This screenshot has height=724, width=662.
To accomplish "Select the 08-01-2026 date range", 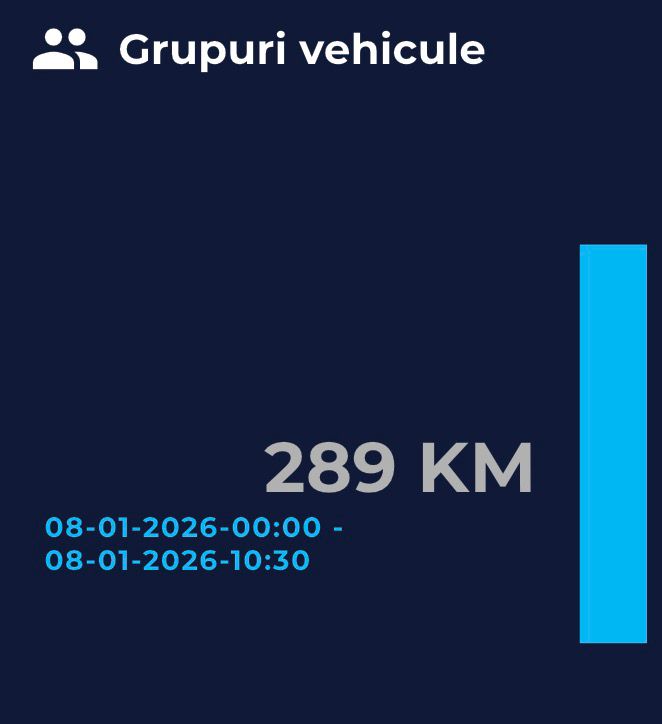I will tap(193, 544).
